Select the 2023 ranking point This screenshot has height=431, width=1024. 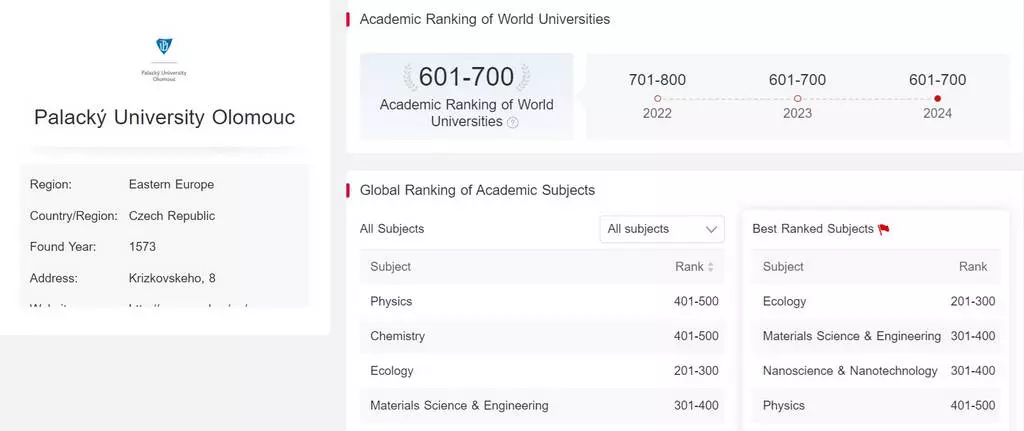point(797,98)
